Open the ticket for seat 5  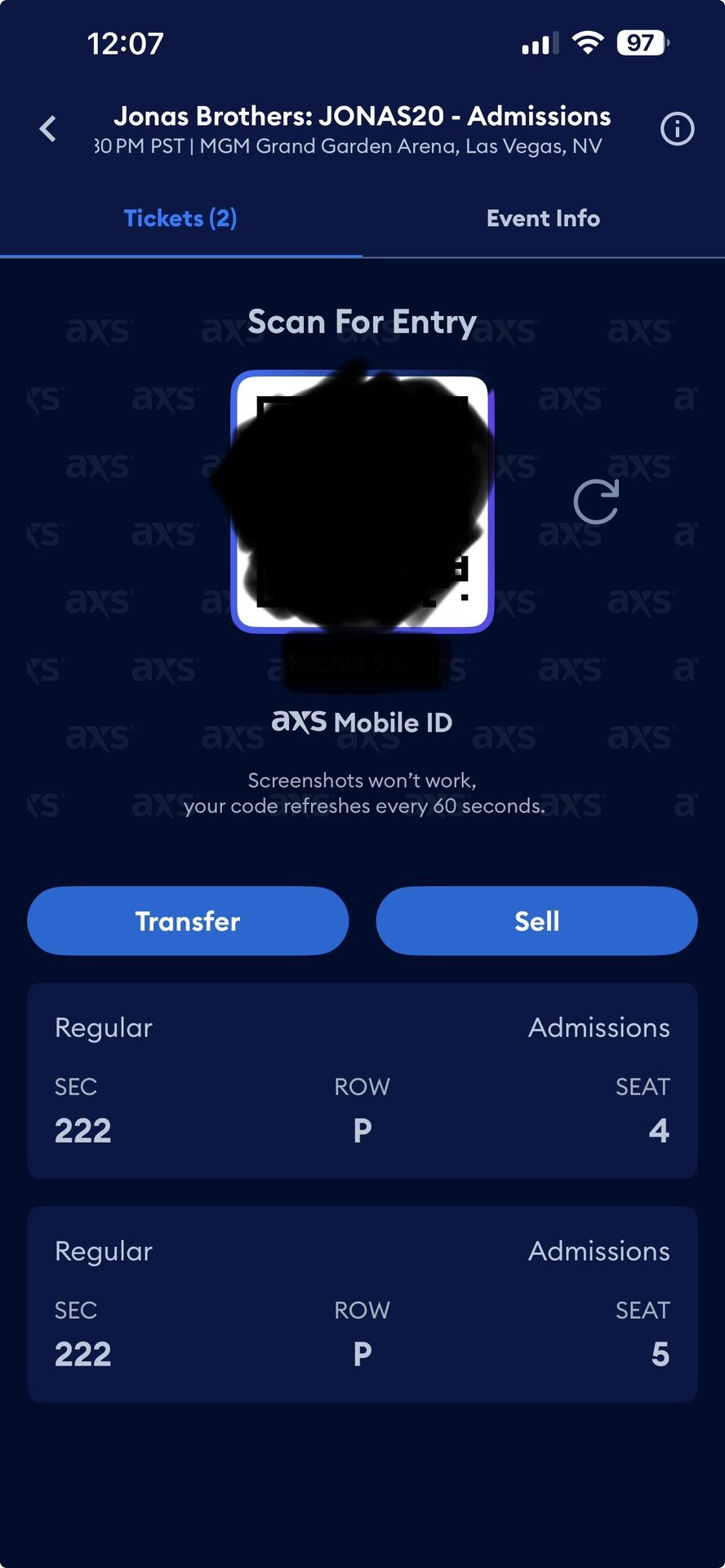click(x=362, y=1304)
